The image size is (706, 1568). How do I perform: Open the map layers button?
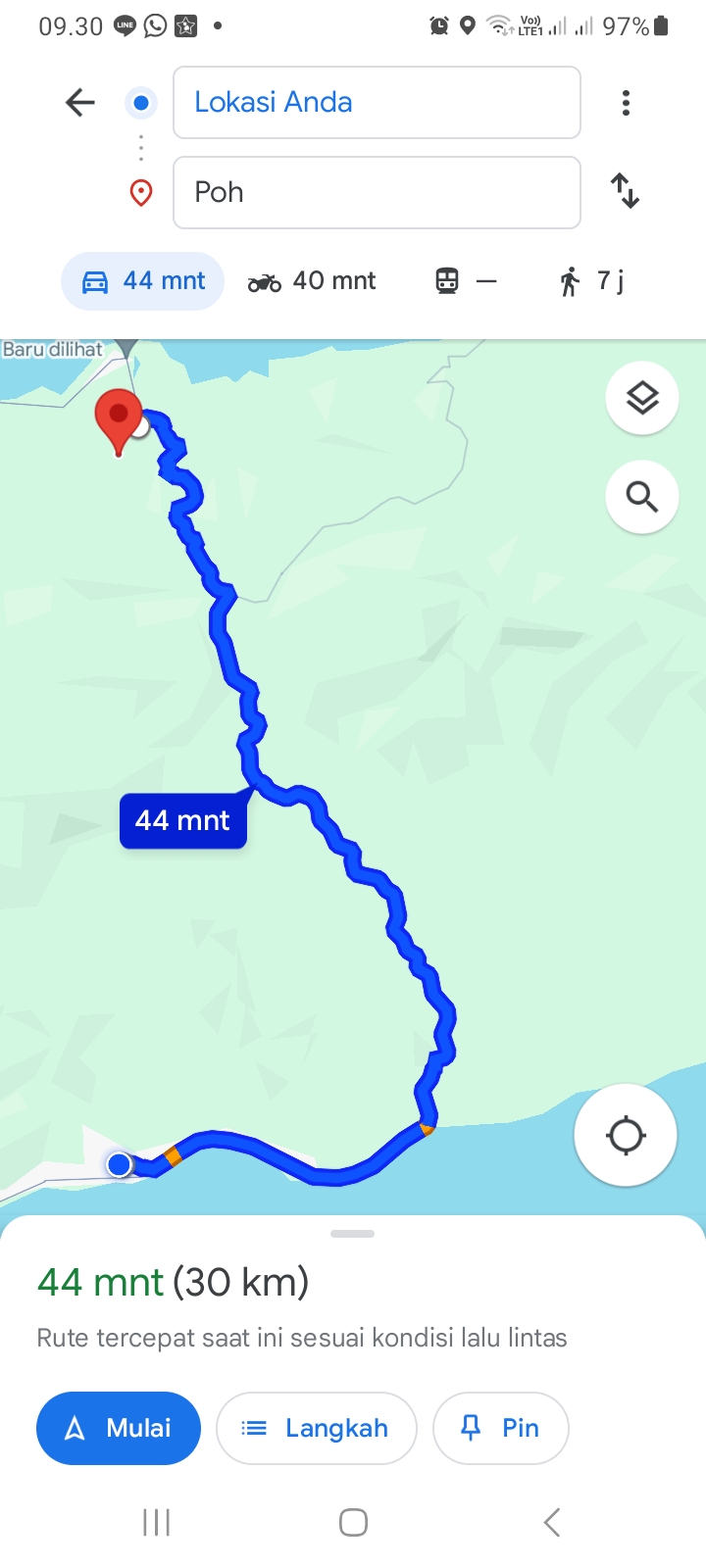pyautogui.click(x=642, y=398)
